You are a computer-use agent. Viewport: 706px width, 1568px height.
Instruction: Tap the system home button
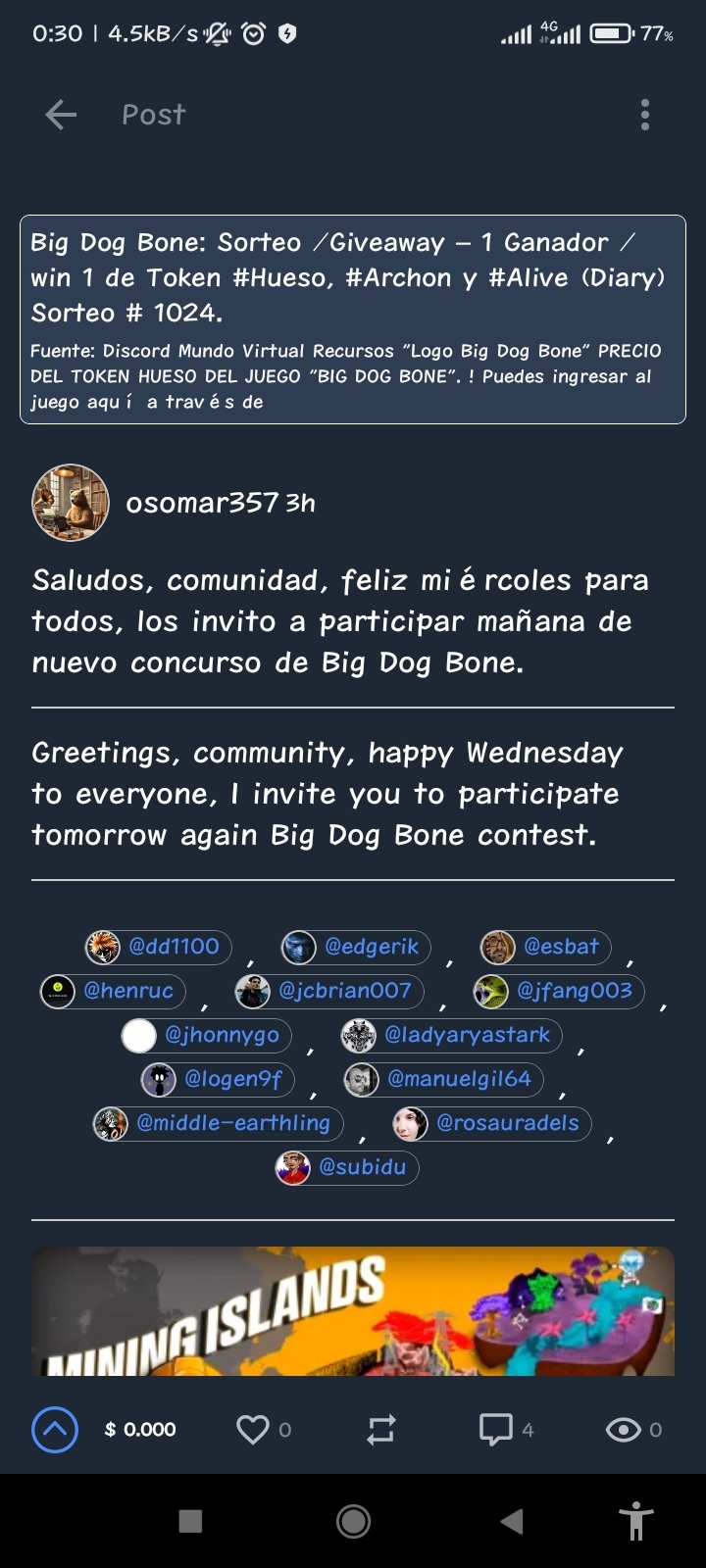(x=353, y=1521)
